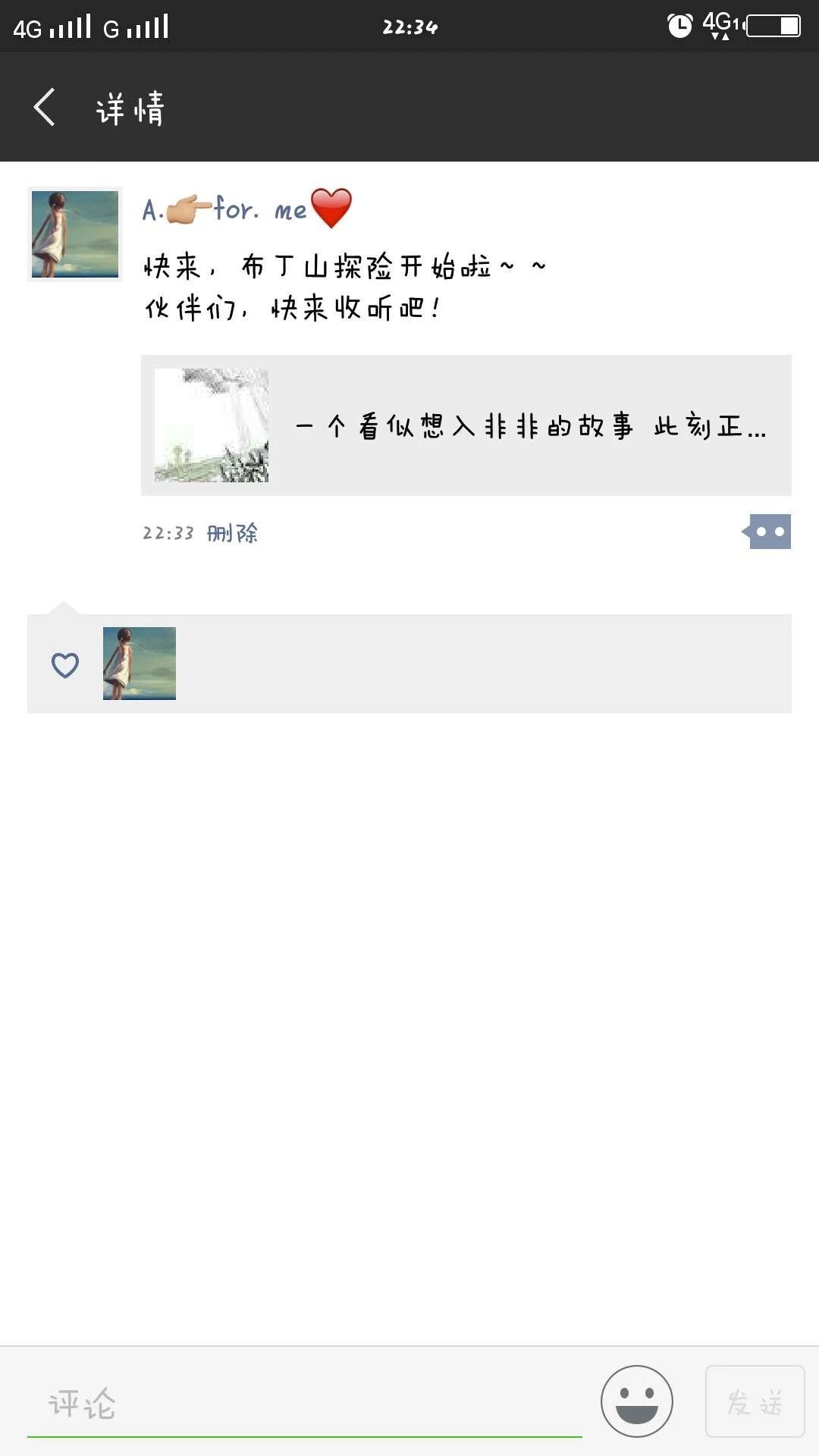Open the A. for. me profile name

(x=247, y=209)
